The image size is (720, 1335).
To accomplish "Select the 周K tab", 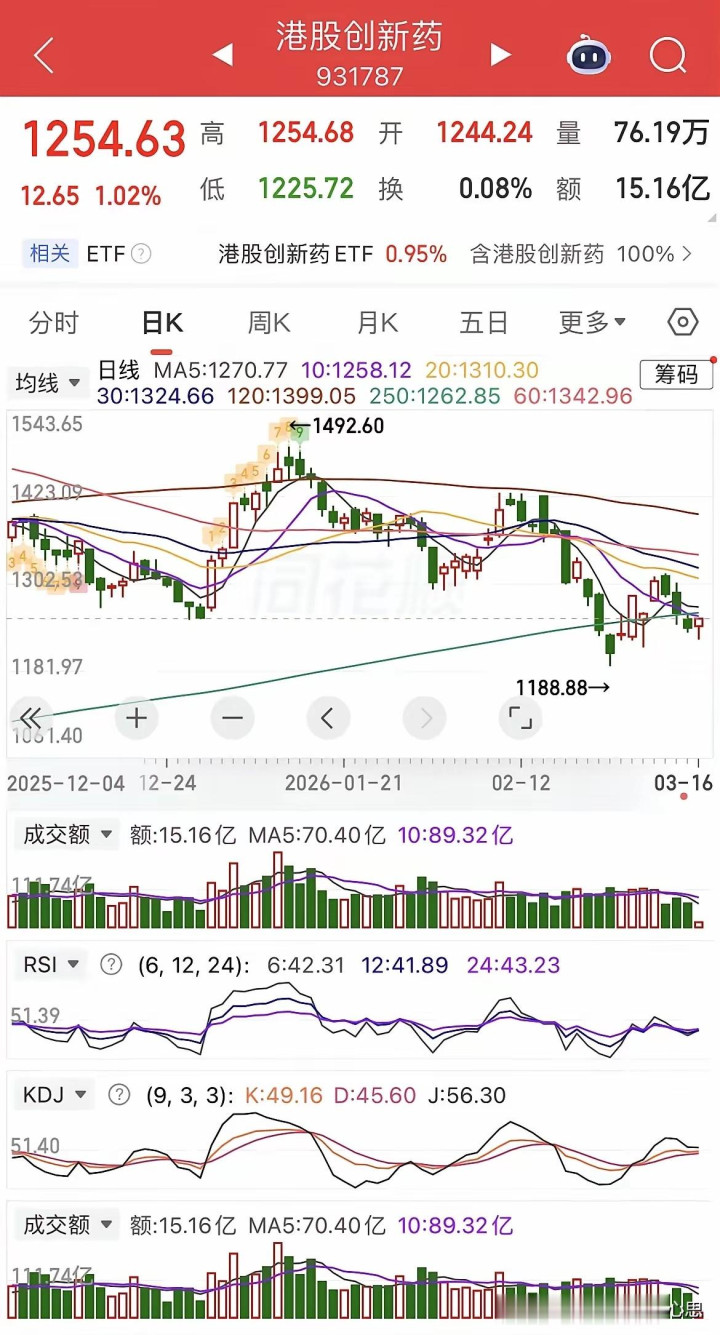I will [268, 323].
